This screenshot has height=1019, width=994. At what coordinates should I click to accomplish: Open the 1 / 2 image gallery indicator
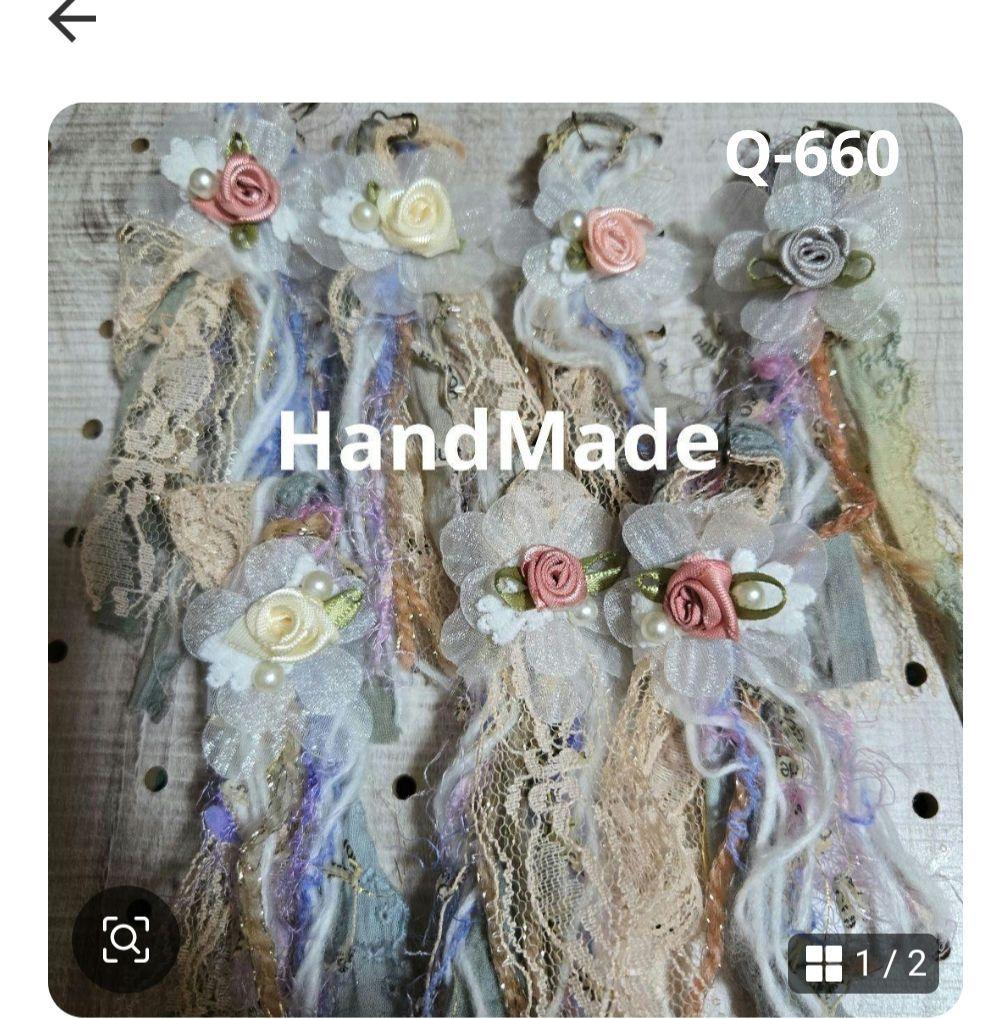point(864,963)
